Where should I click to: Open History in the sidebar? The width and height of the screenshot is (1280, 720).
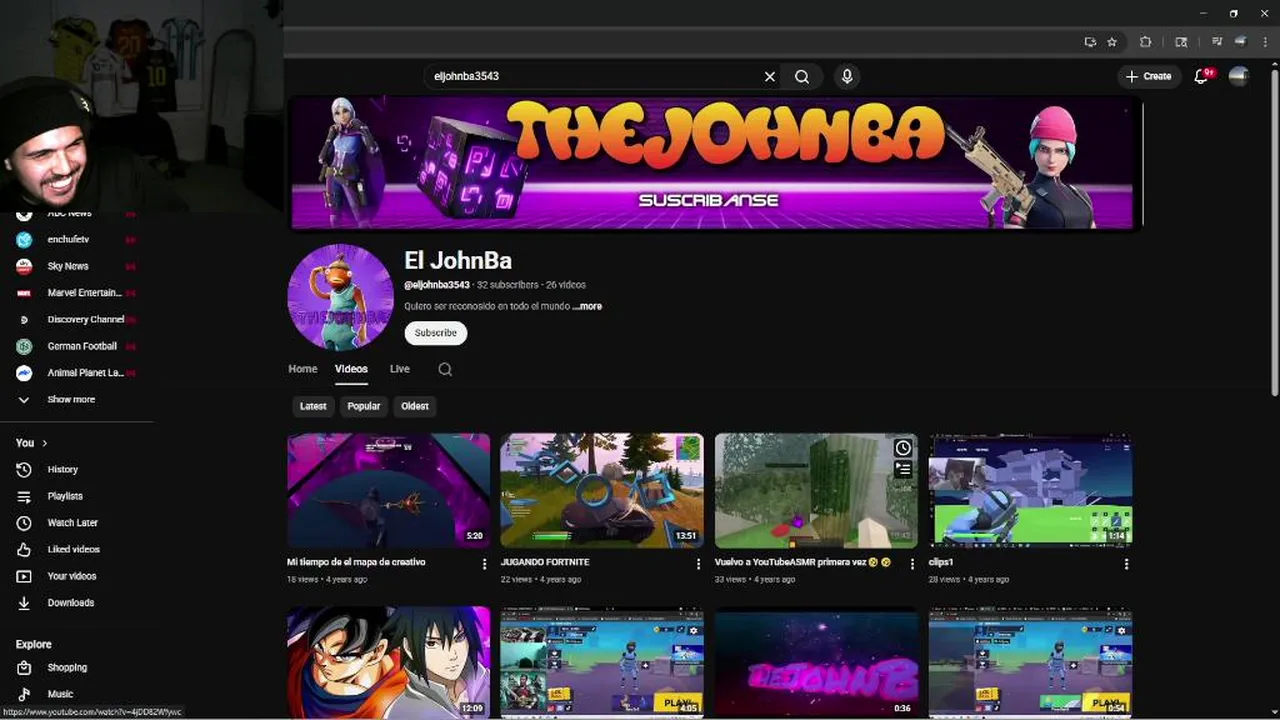(62, 469)
